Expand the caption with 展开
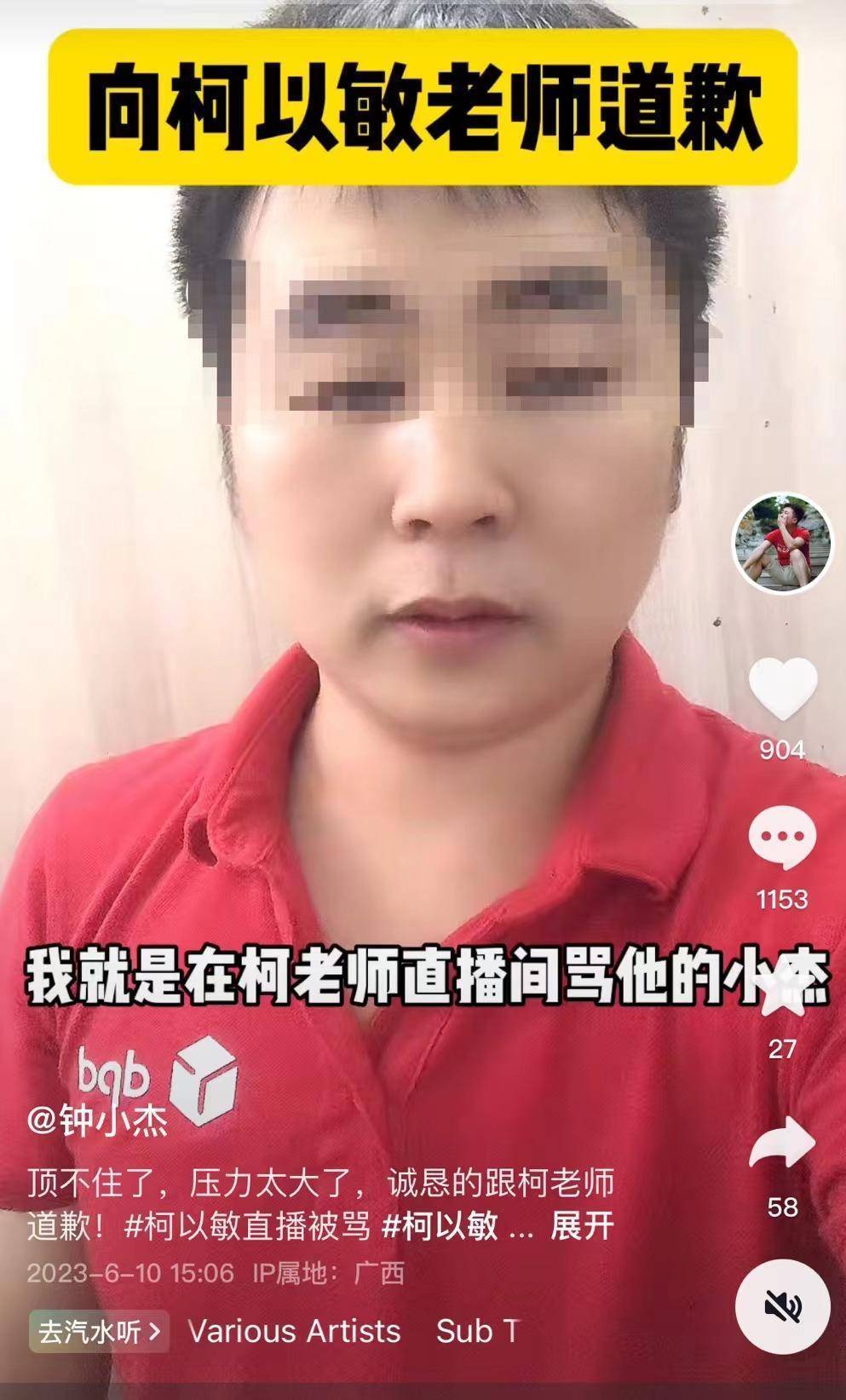The image size is (846, 1400). [582, 1226]
